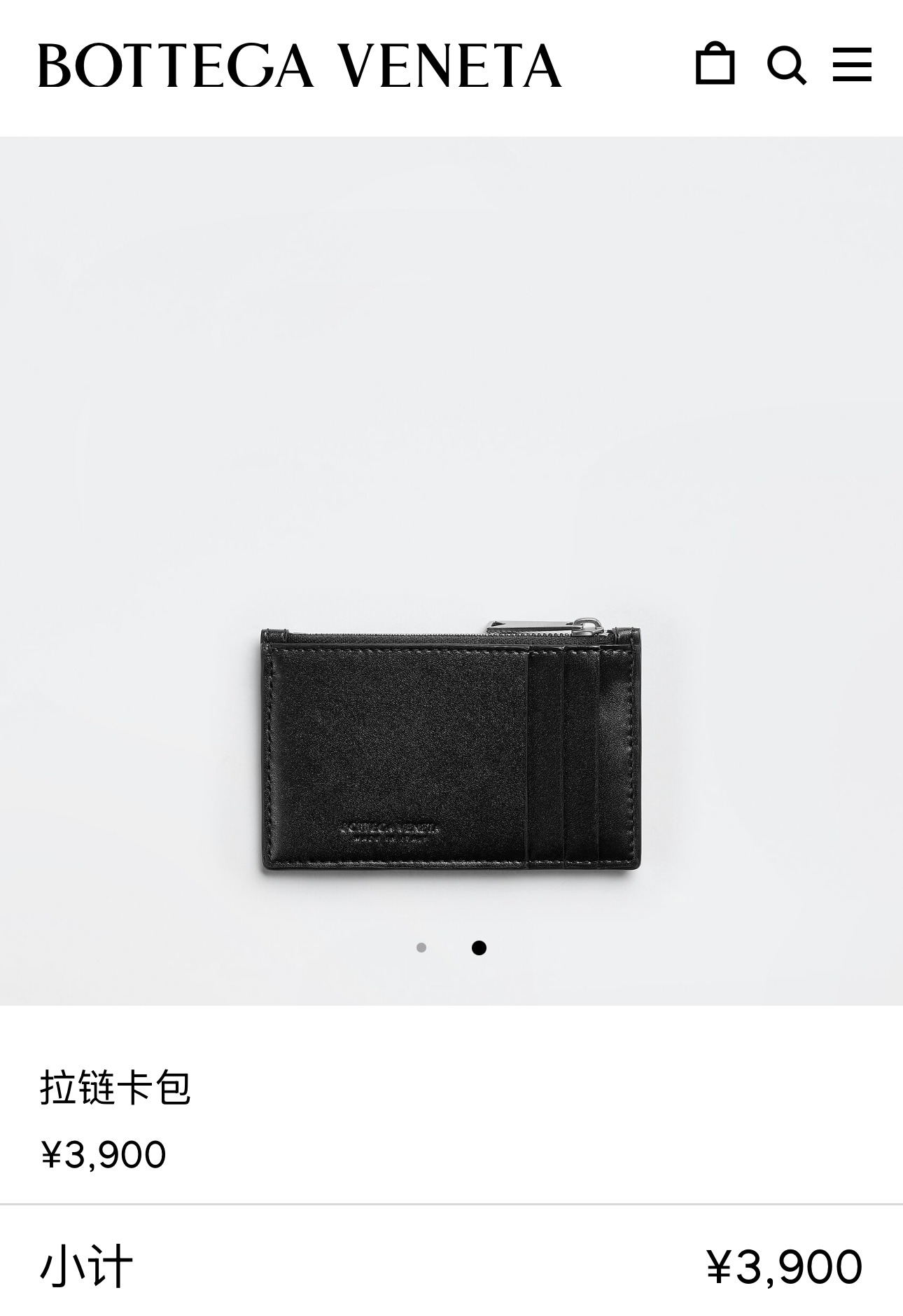Image resolution: width=903 pixels, height=1316 pixels.
Task: Open the shopping bag
Action: point(715,64)
